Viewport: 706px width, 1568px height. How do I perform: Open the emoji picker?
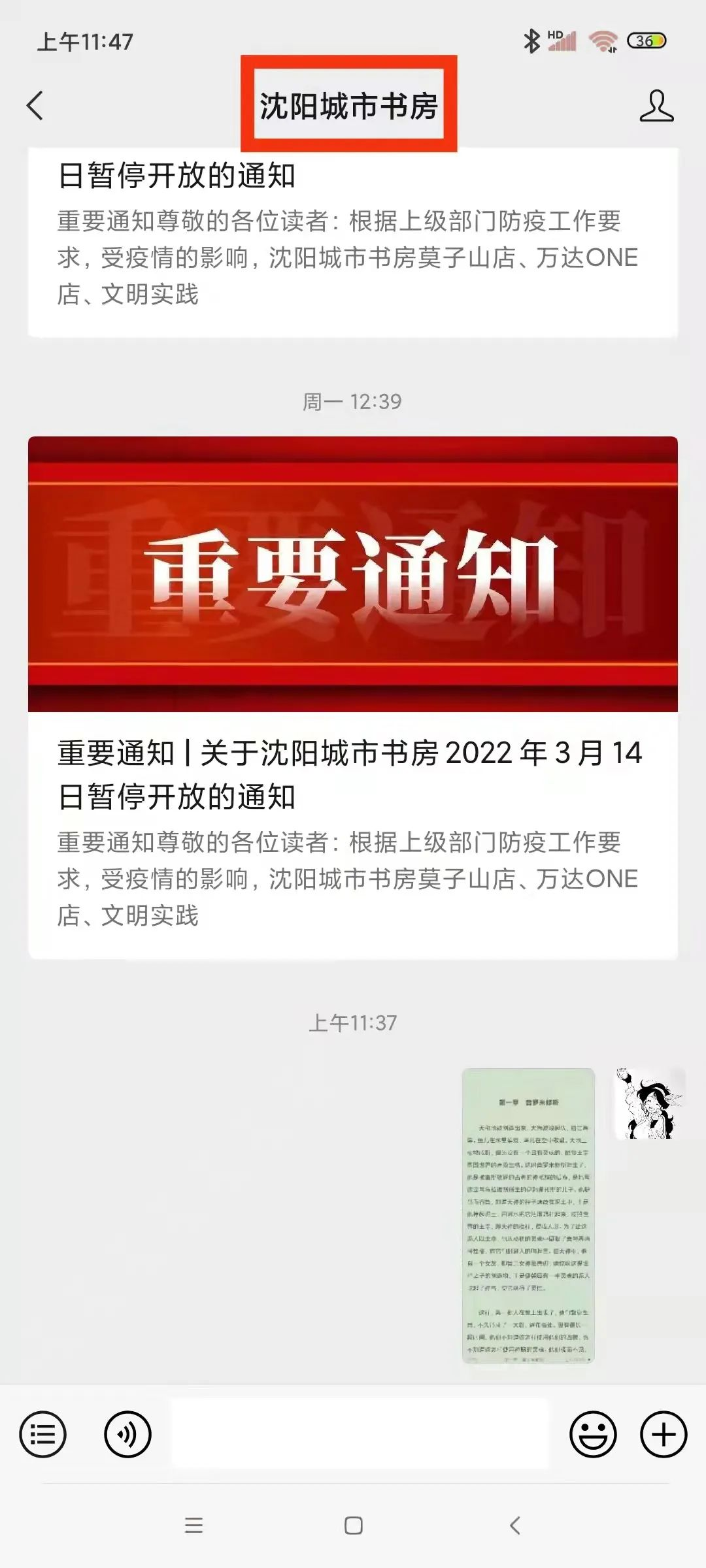pos(593,1435)
